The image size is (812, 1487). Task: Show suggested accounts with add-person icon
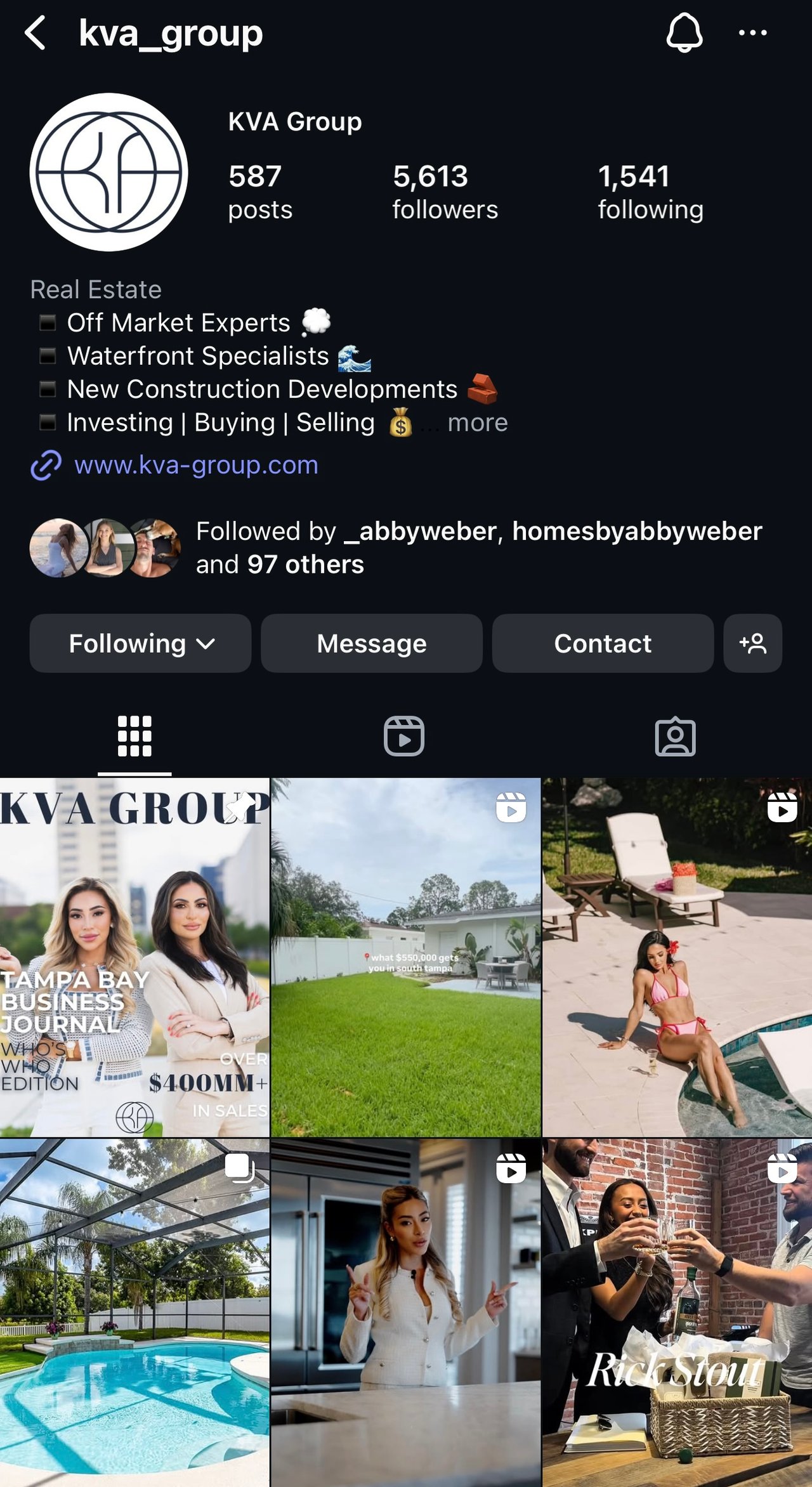tap(753, 643)
